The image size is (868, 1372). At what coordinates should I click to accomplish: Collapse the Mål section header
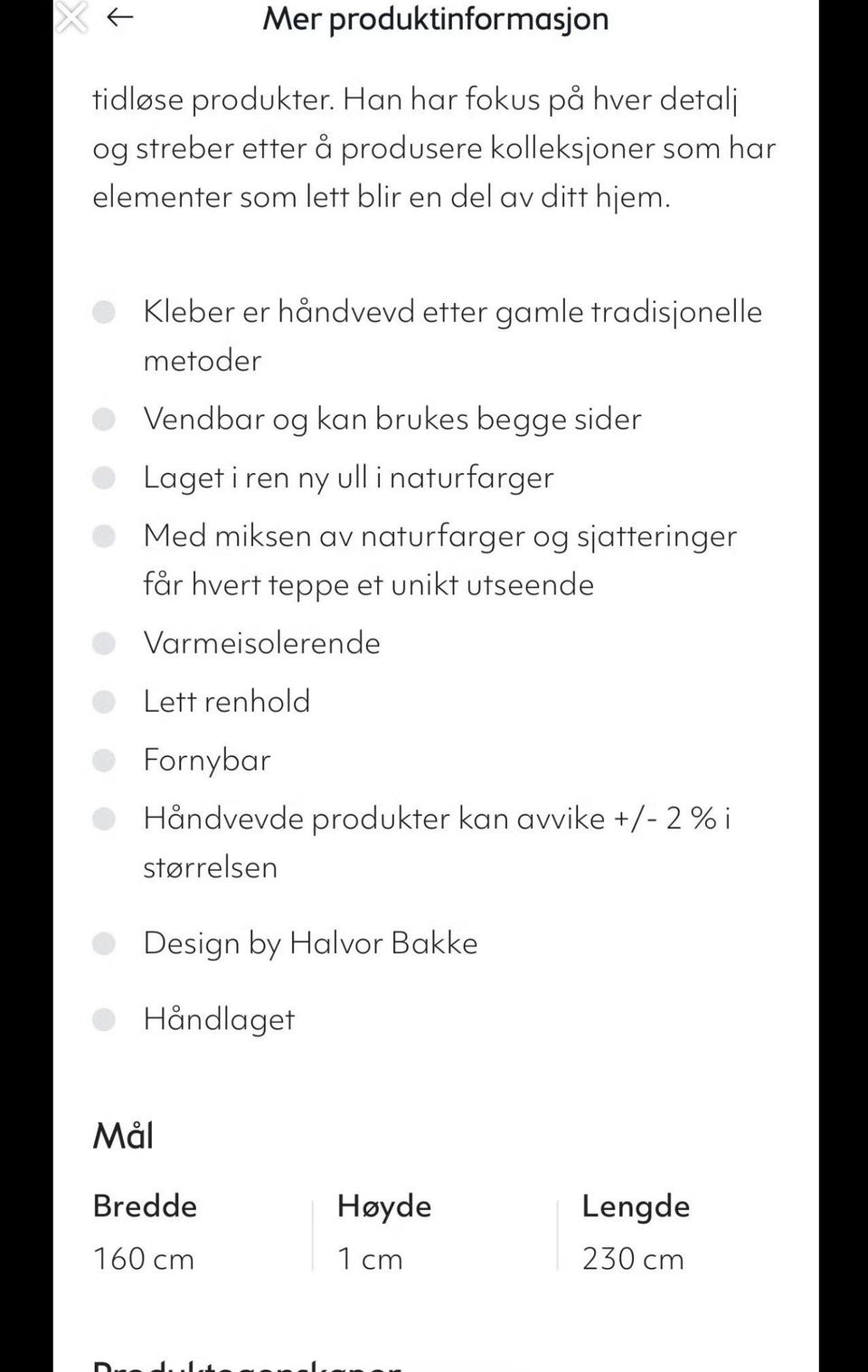(122, 1134)
